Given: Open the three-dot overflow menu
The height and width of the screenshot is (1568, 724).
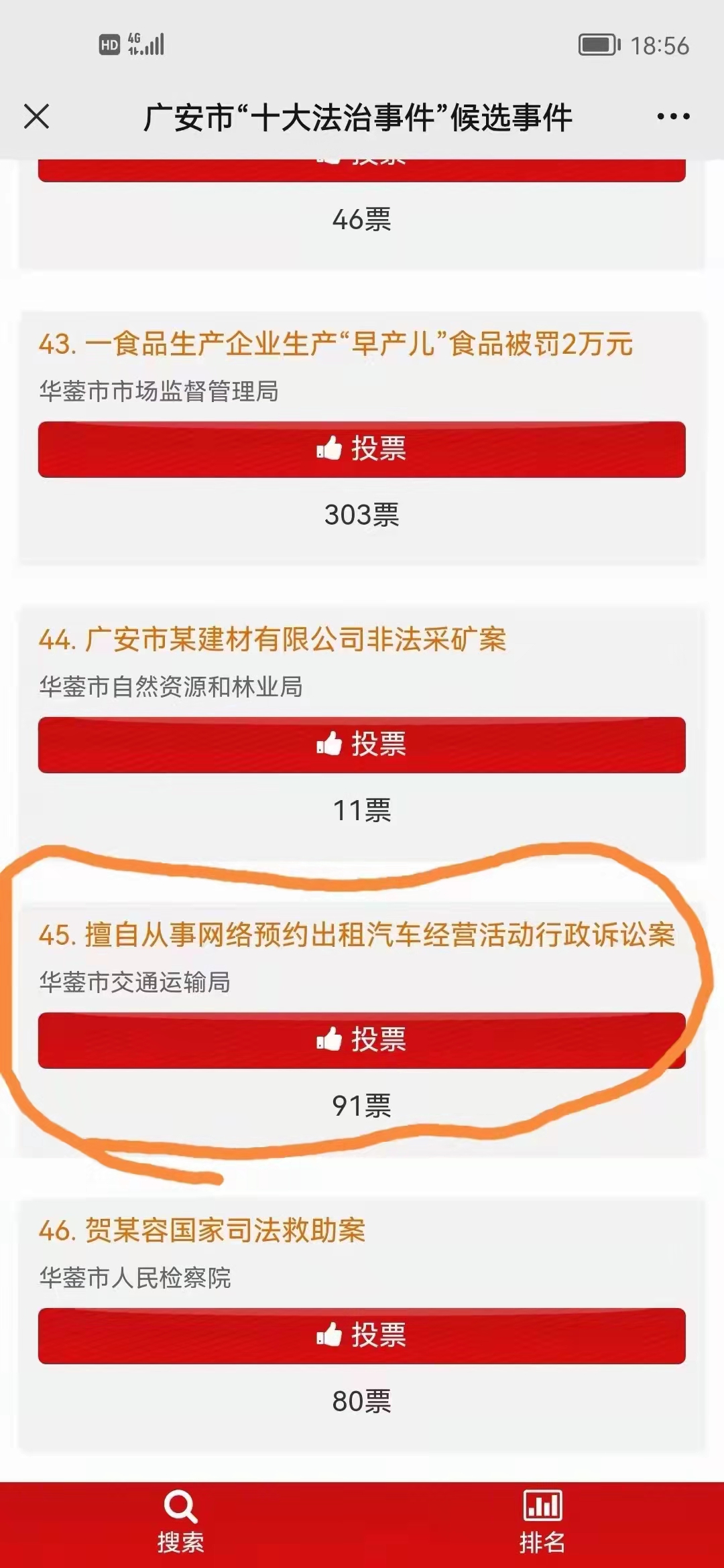Looking at the screenshot, I should (x=673, y=117).
